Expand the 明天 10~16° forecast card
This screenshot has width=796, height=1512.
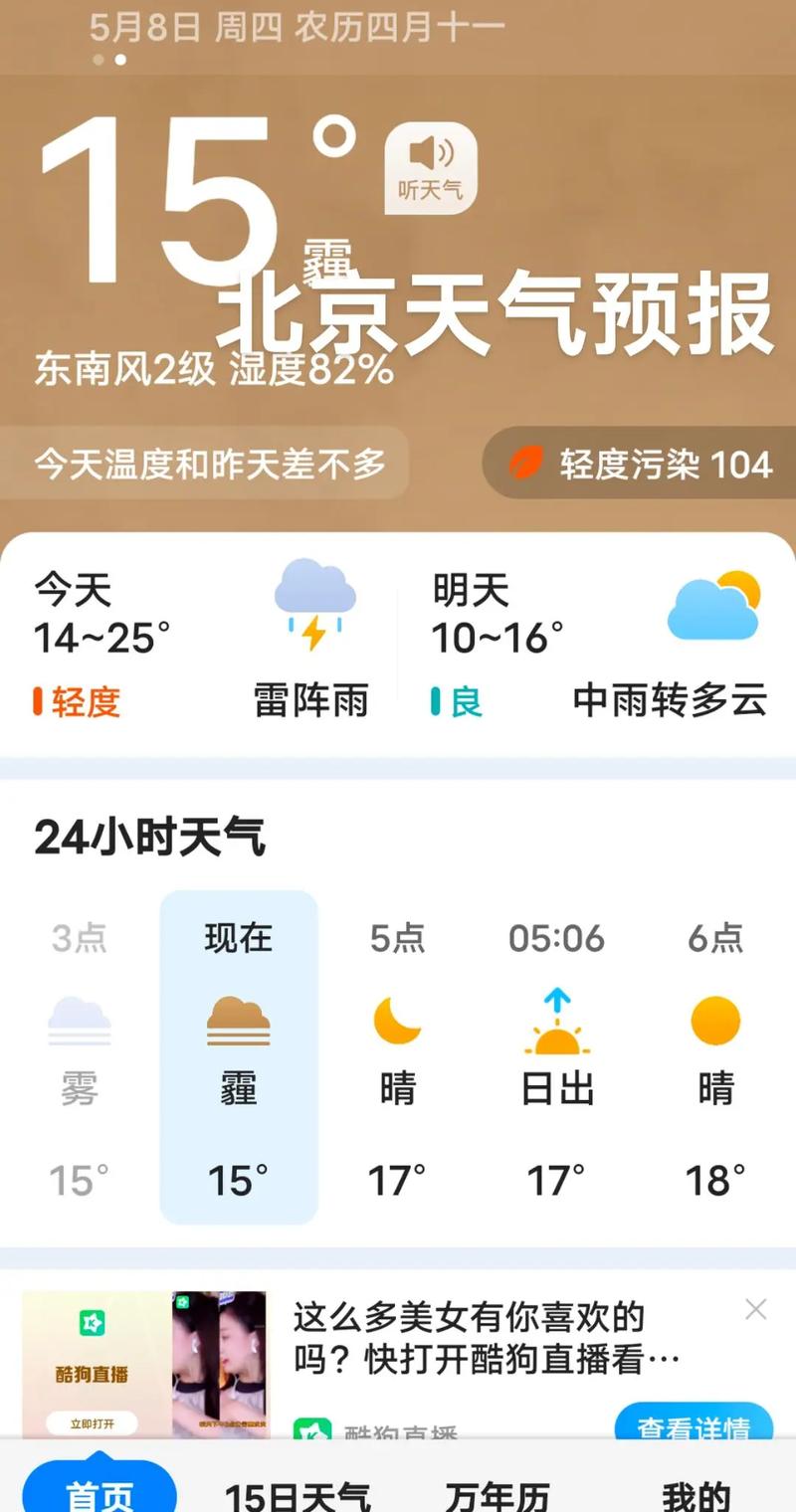coord(597,637)
